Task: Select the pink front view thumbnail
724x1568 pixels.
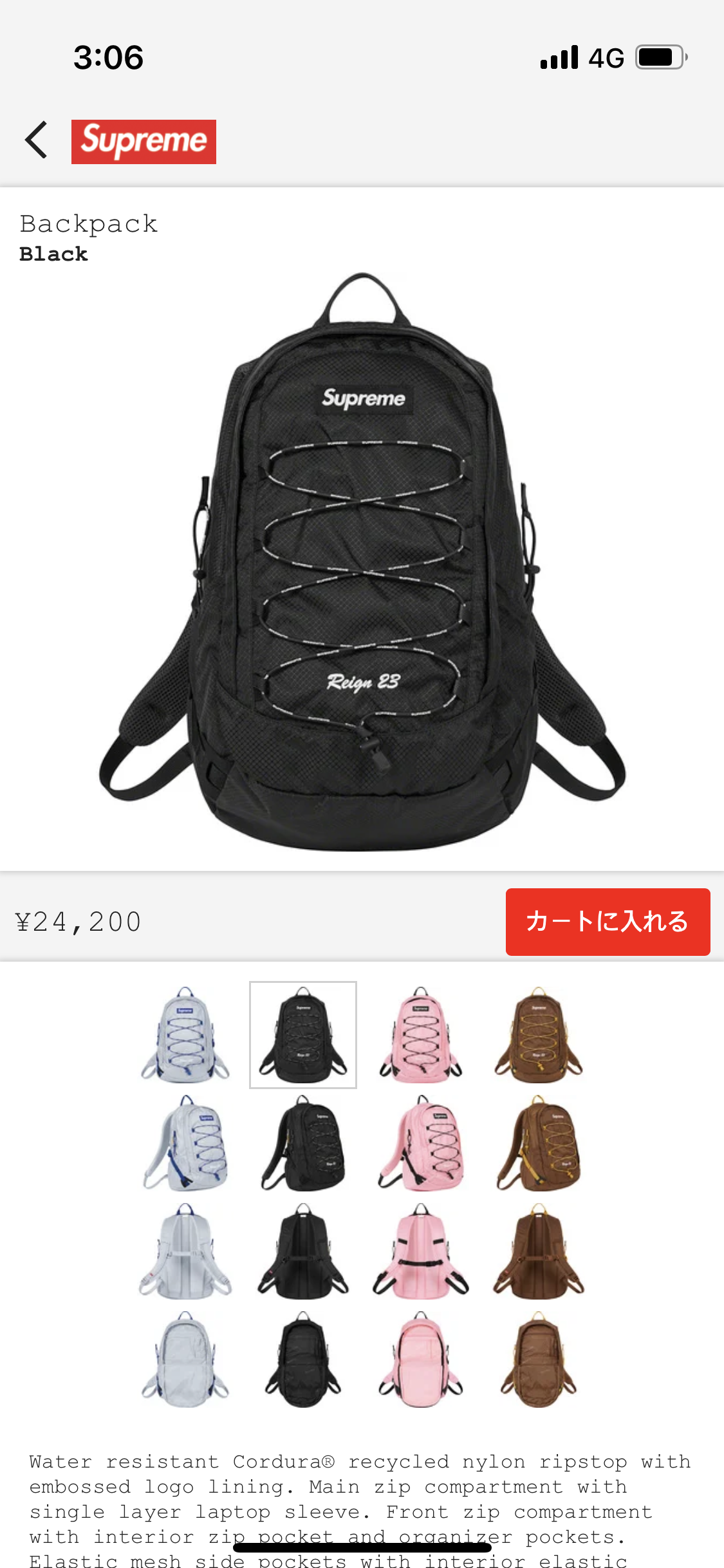Action: click(421, 1035)
